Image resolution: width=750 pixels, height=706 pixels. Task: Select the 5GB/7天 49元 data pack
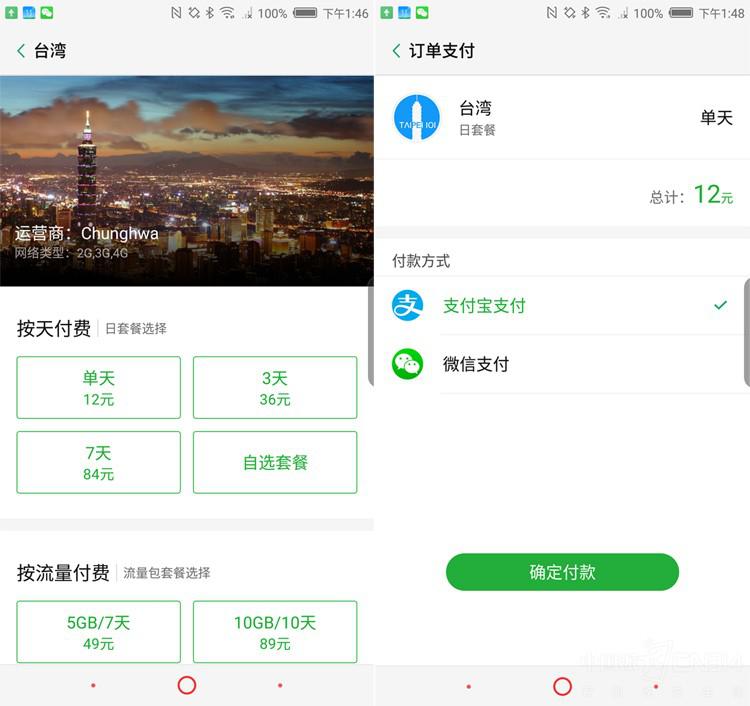pyautogui.click(x=99, y=632)
